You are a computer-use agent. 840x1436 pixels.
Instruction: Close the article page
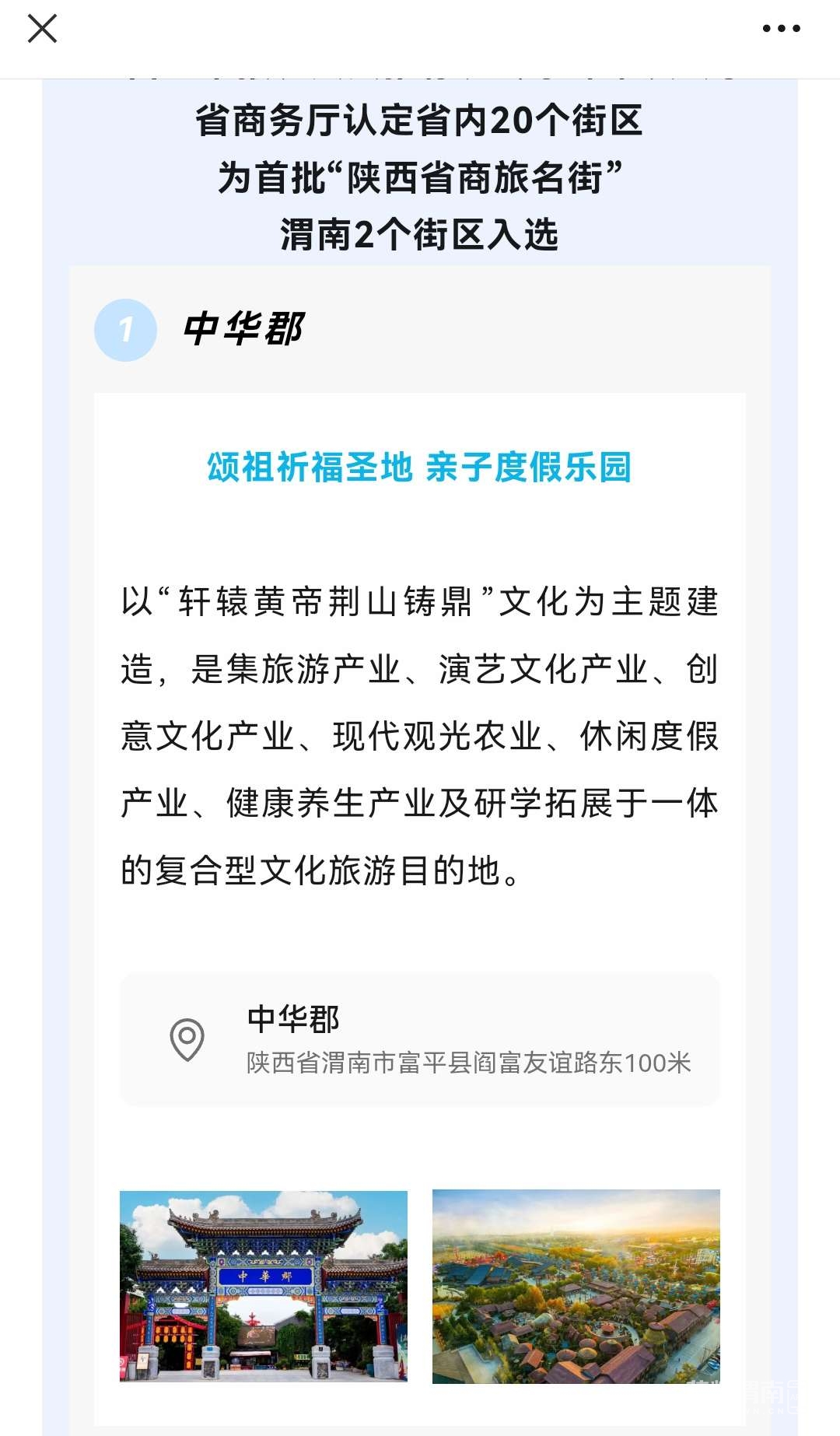point(42,29)
